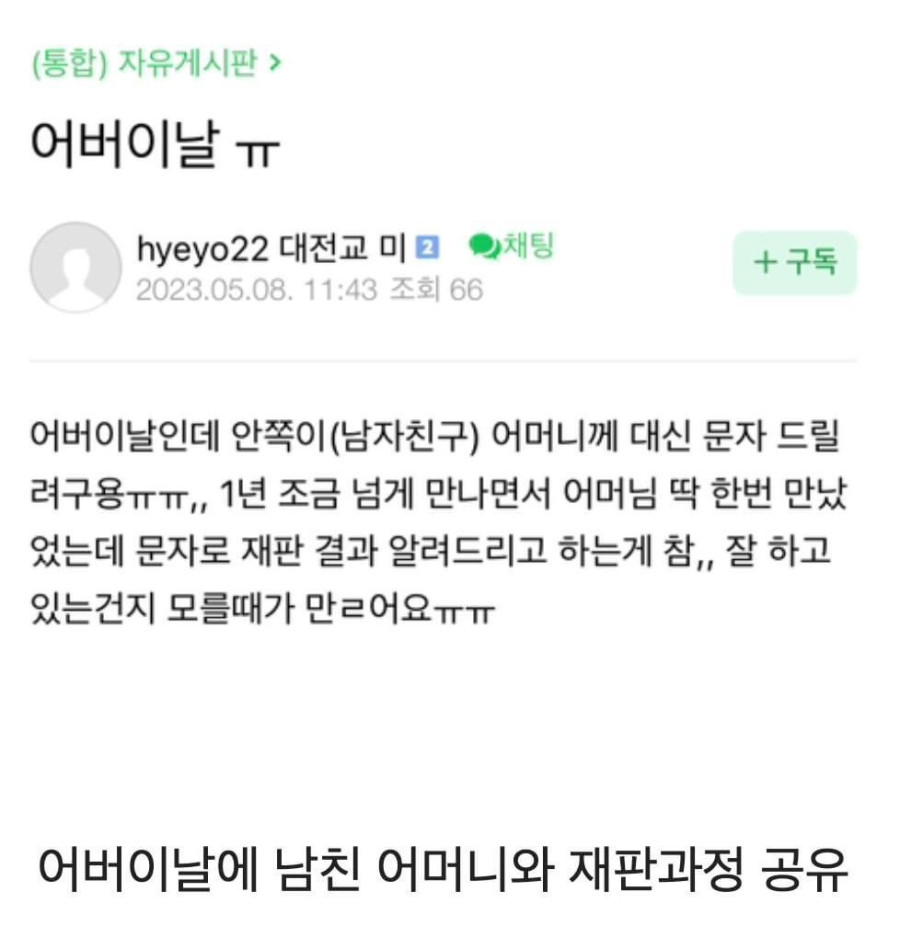Viewport: 900px width, 949px height.
Task: Open hyeyo22's profile picture
Action: [75, 267]
